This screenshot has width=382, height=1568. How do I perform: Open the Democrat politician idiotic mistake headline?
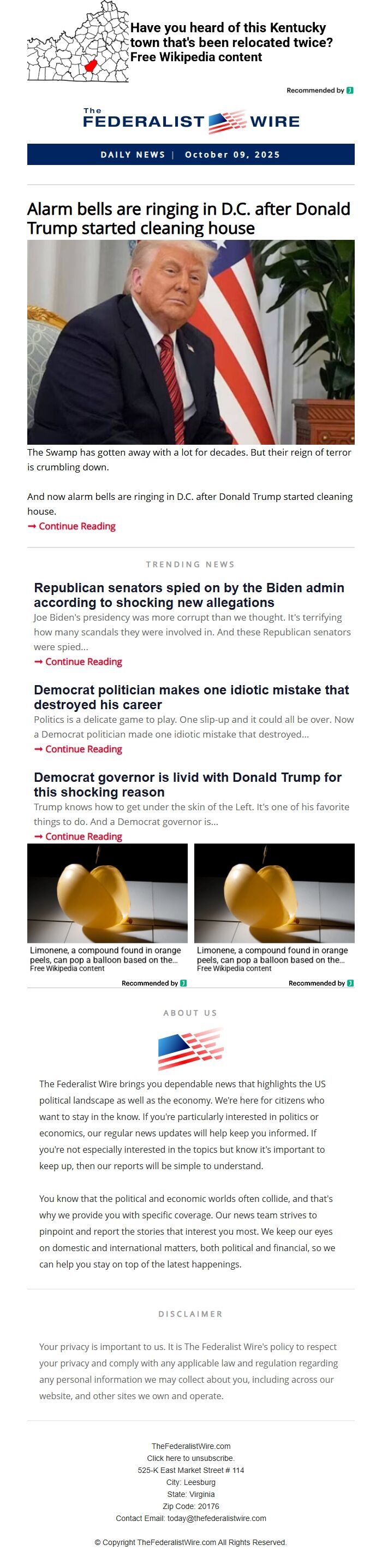(191, 698)
